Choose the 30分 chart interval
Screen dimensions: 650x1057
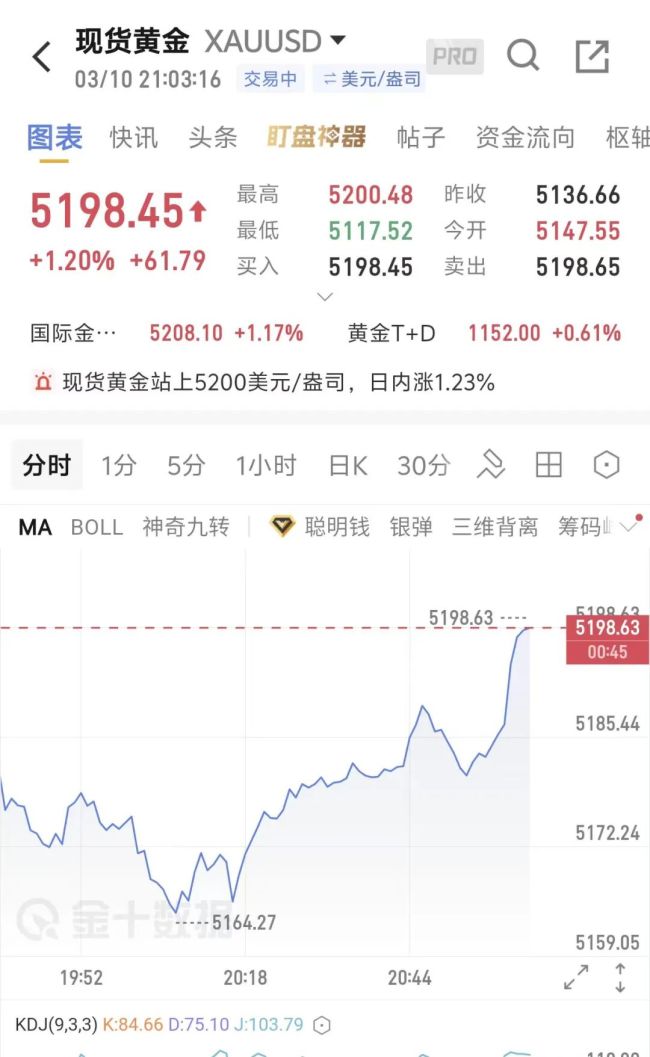click(x=423, y=465)
